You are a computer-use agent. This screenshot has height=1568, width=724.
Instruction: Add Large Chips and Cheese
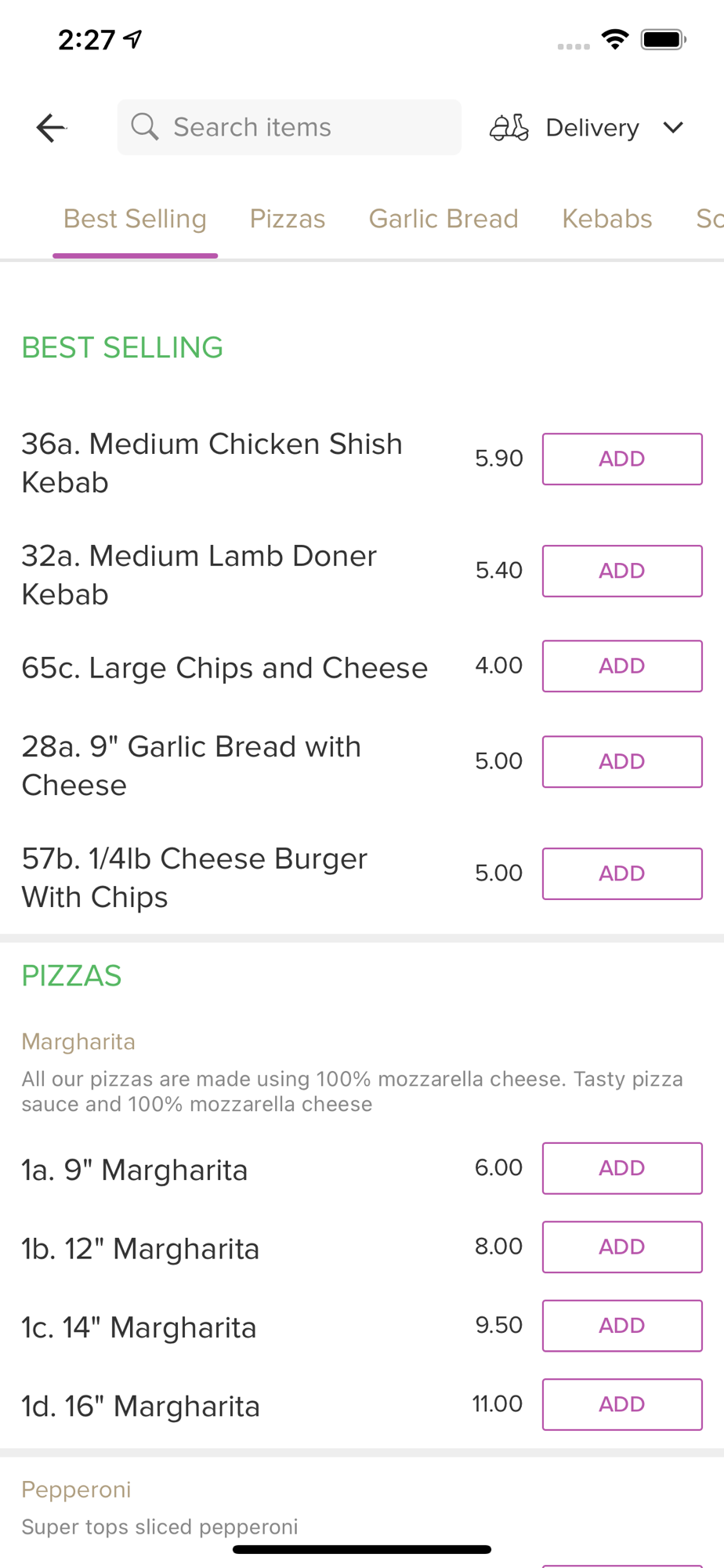[621, 666]
